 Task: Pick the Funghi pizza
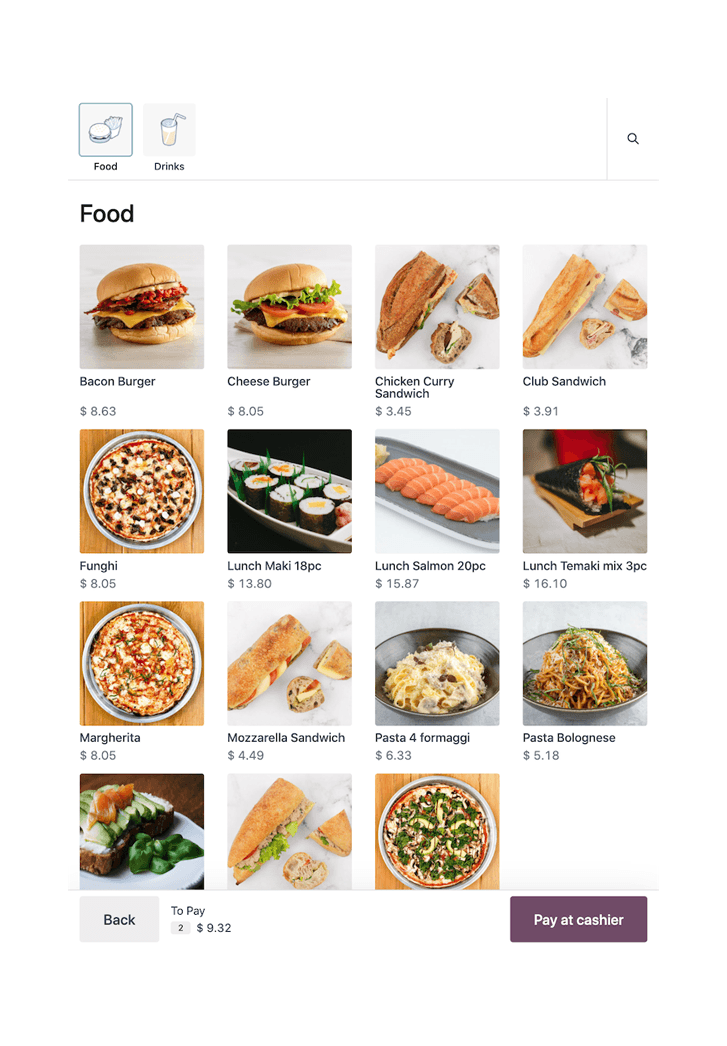point(141,510)
